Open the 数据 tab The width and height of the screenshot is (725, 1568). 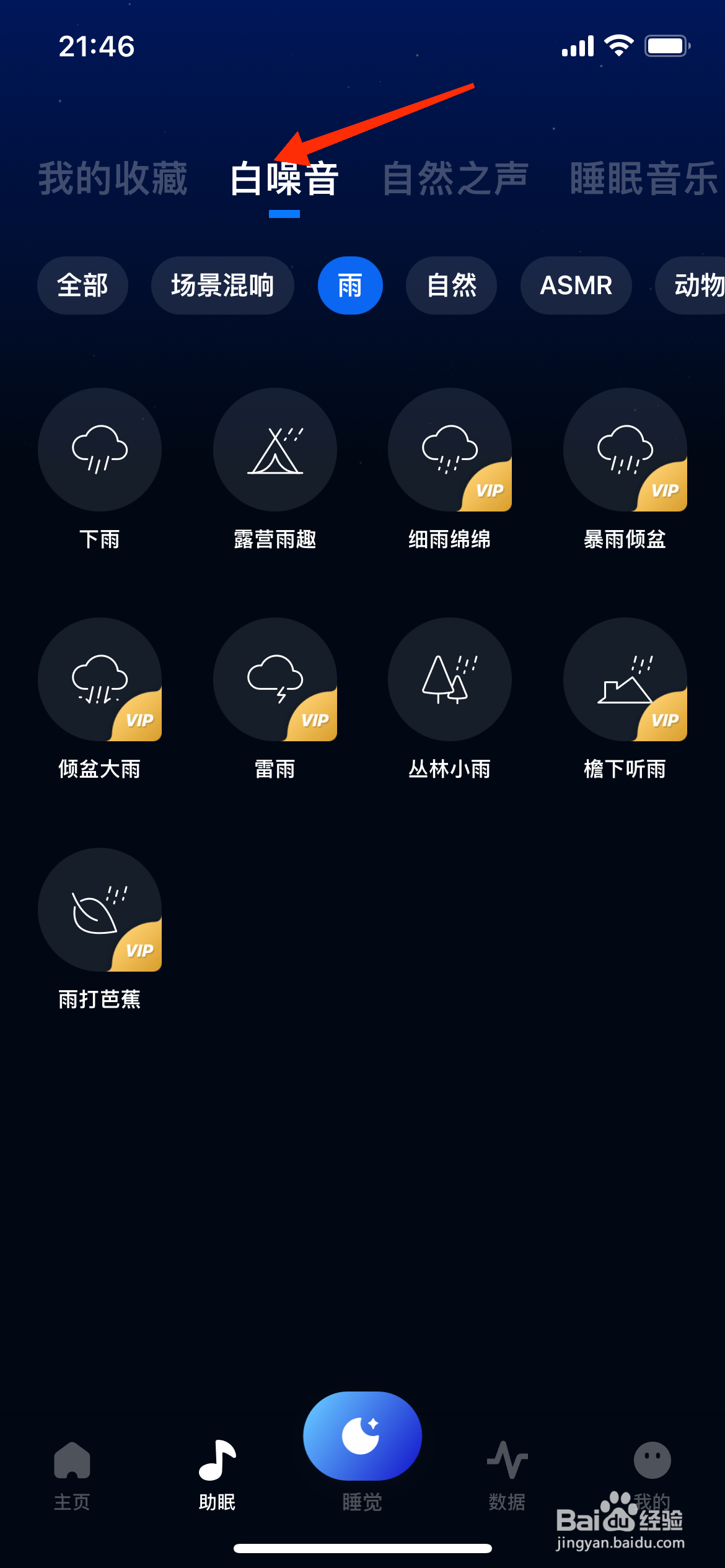click(x=507, y=1474)
